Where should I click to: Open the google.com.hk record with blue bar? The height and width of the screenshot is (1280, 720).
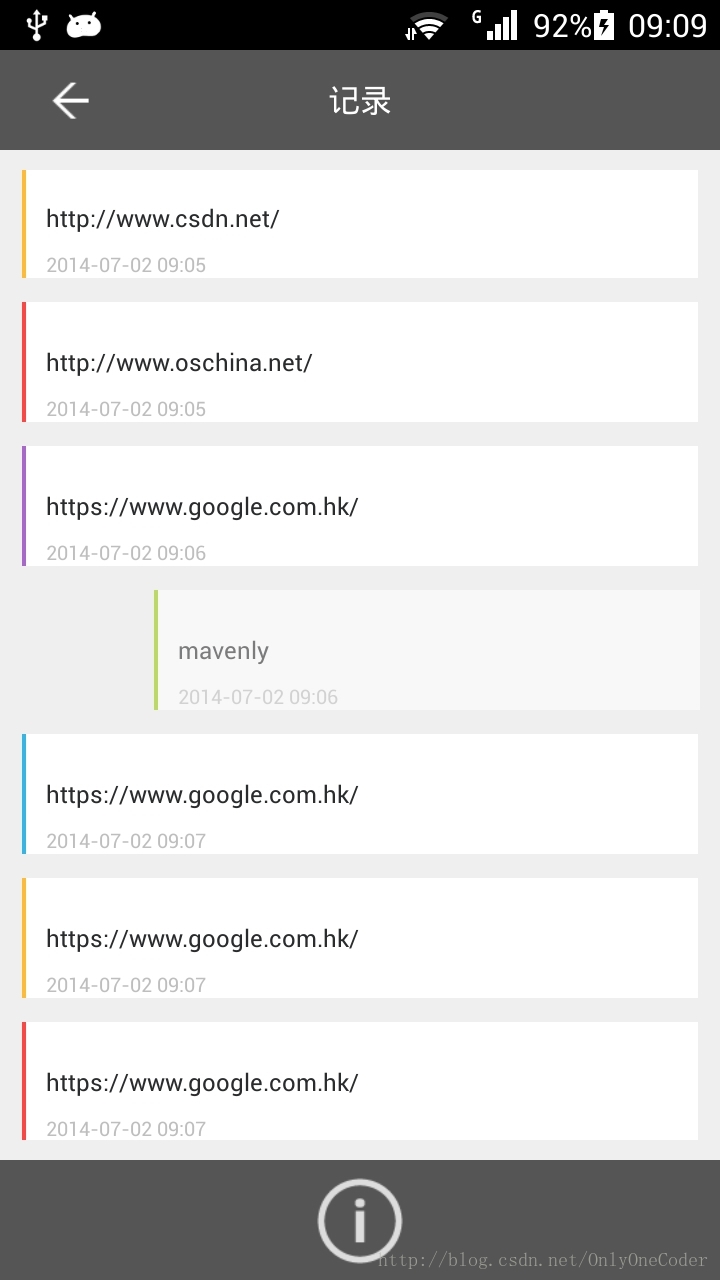pyautogui.click(x=360, y=794)
